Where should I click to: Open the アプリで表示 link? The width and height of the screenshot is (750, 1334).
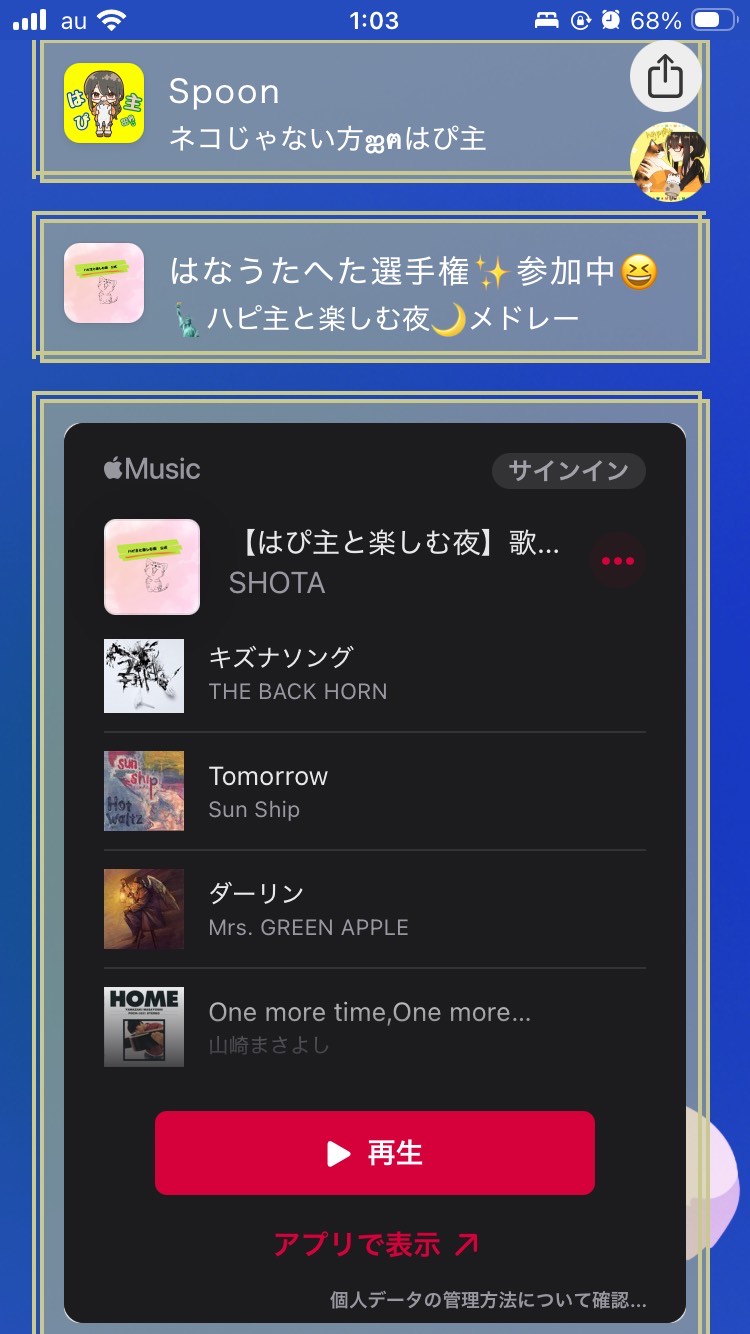click(x=376, y=1244)
